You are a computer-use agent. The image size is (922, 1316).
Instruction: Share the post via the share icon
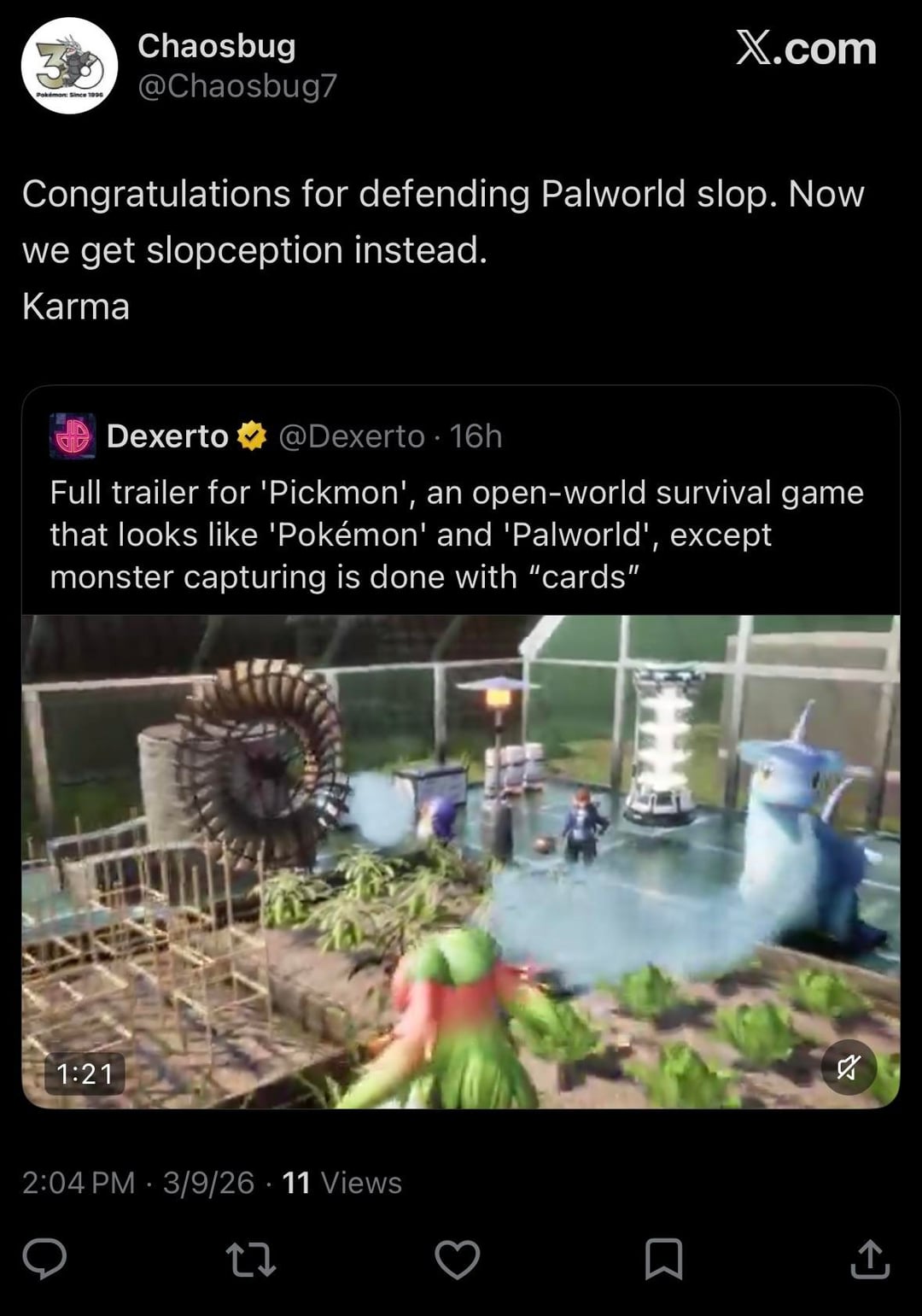click(x=870, y=1259)
